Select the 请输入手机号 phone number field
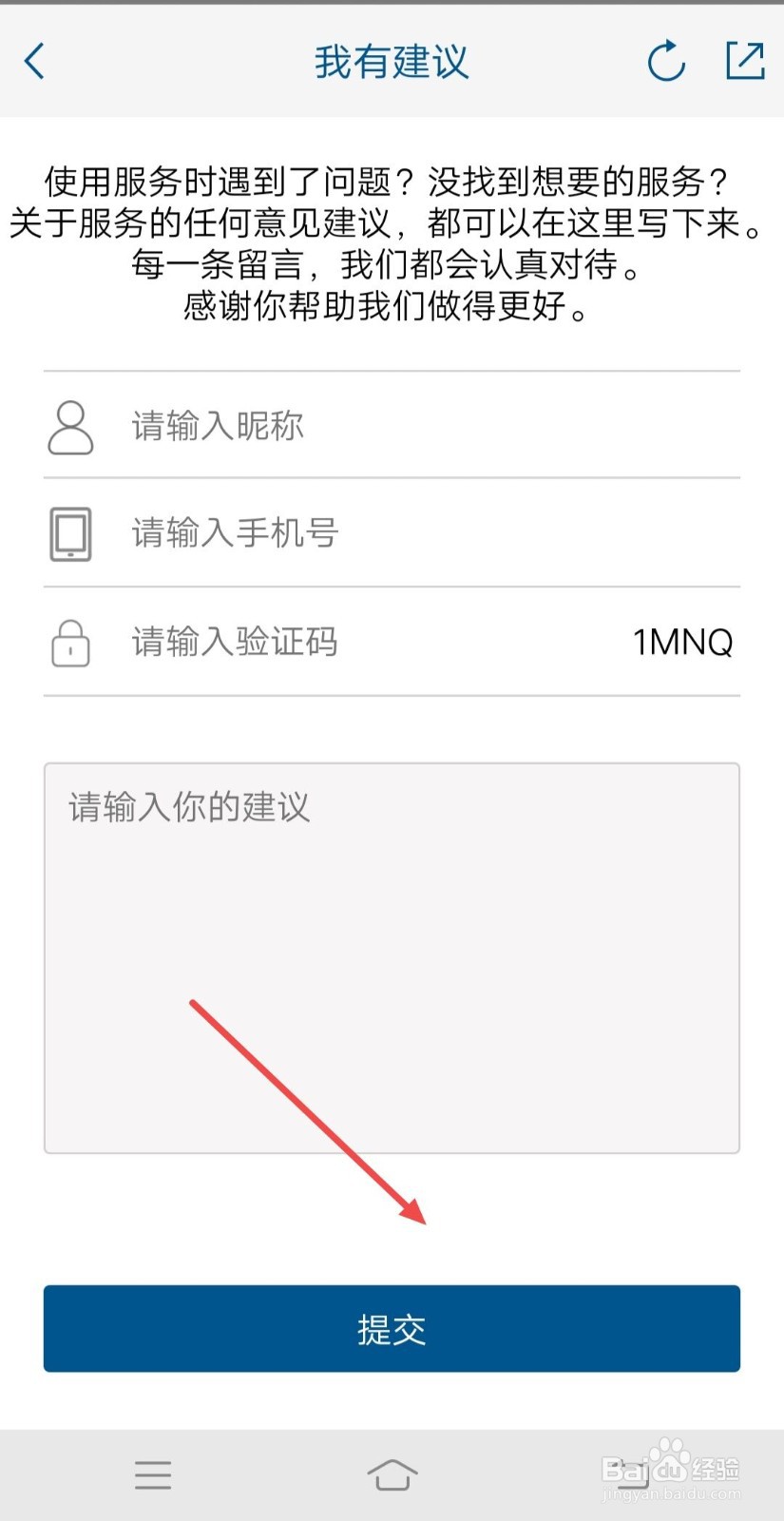784x1521 pixels. pyautogui.click(x=285, y=534)
